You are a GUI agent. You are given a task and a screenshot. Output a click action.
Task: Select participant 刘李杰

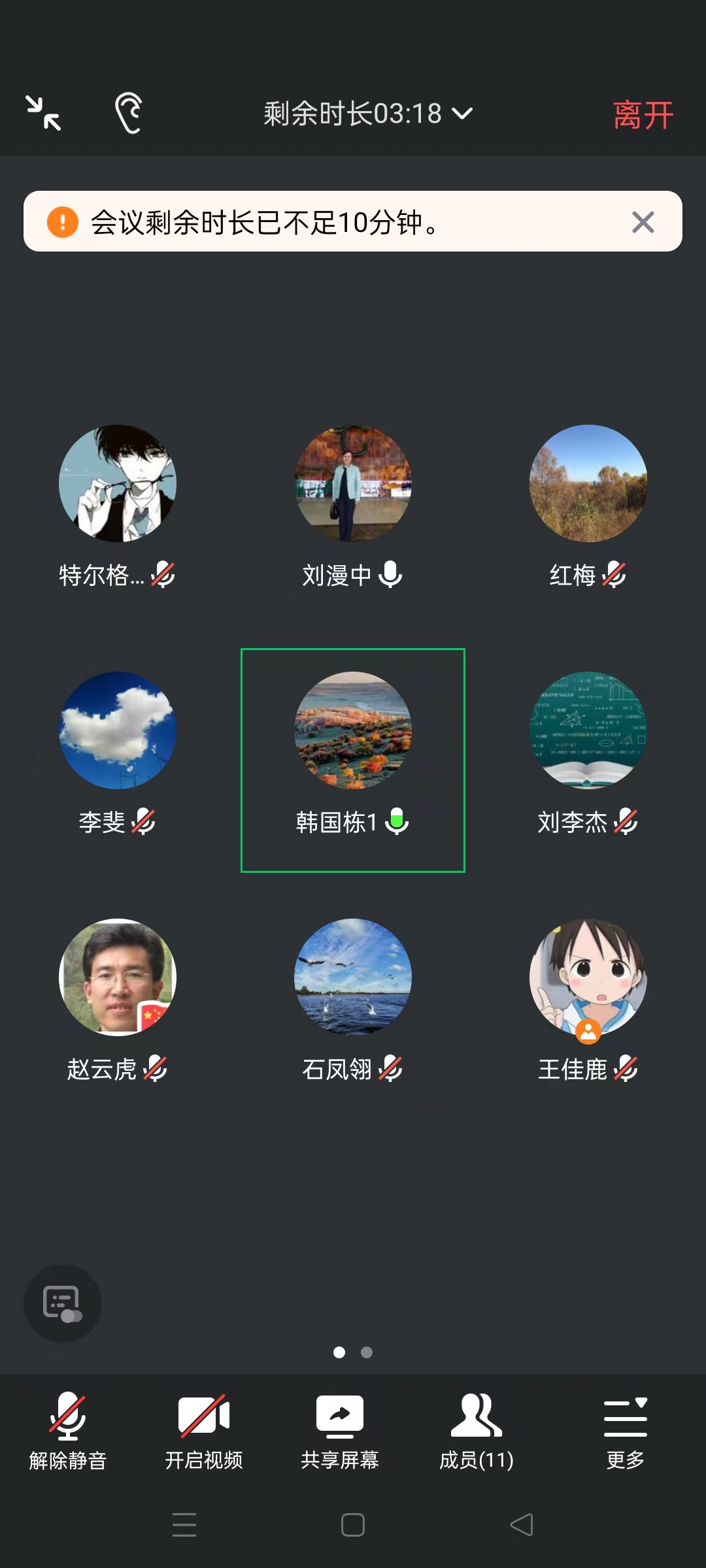(588, 730)
